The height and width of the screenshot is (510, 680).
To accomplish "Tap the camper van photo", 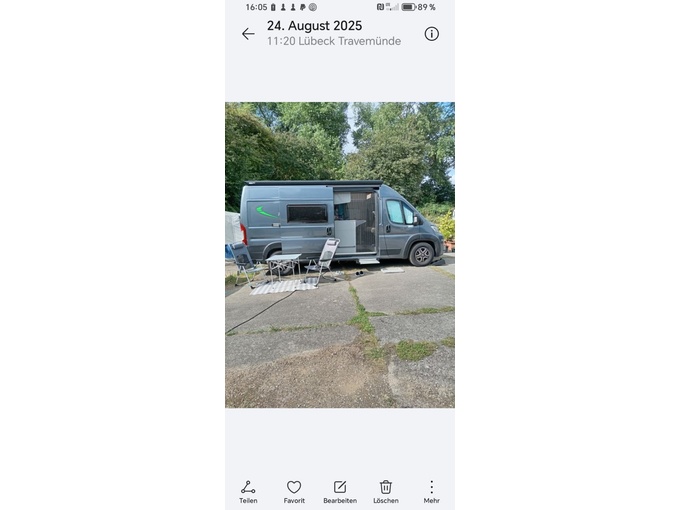I will point(340,254).
